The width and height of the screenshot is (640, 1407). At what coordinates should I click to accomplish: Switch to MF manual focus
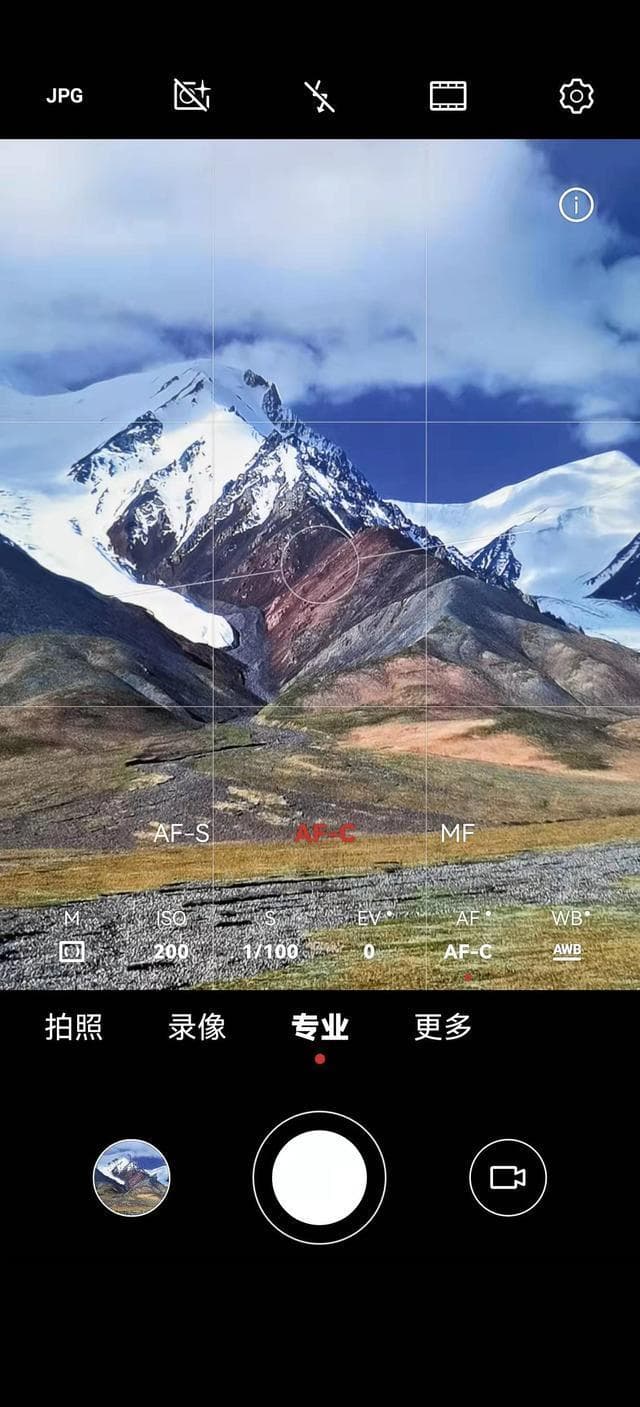457,833
